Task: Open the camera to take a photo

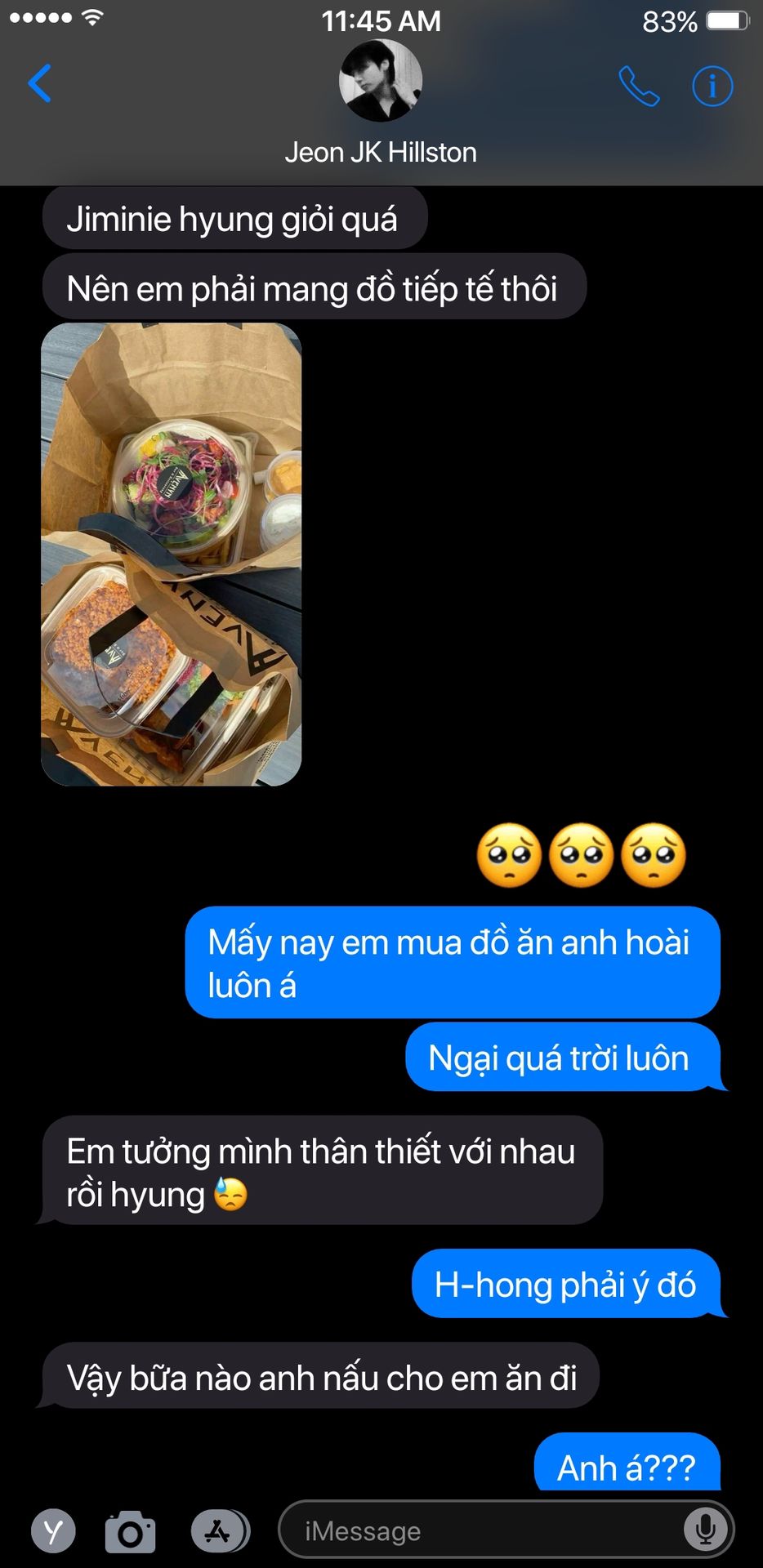Action: [130, 1531]
